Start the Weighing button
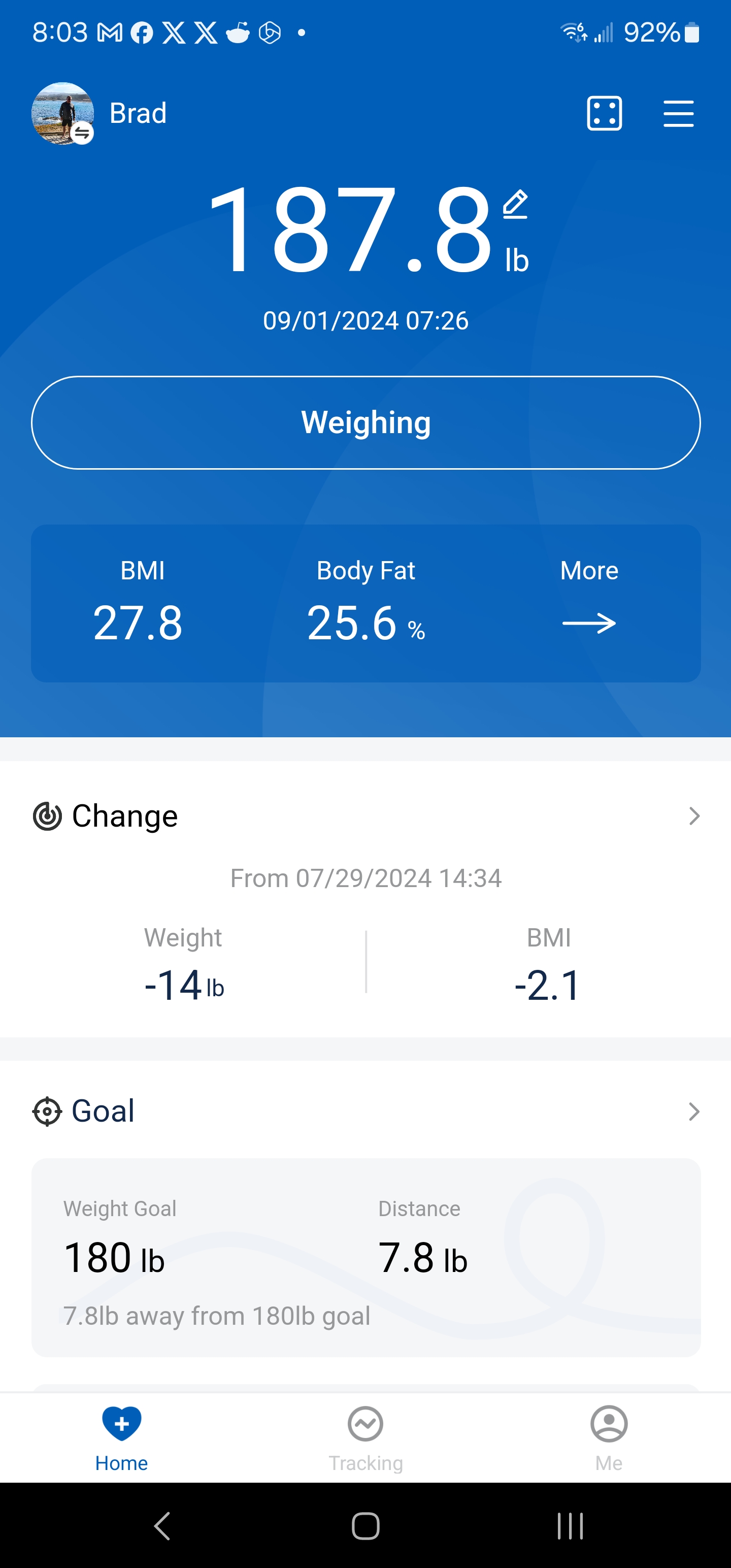 point(366,422)
